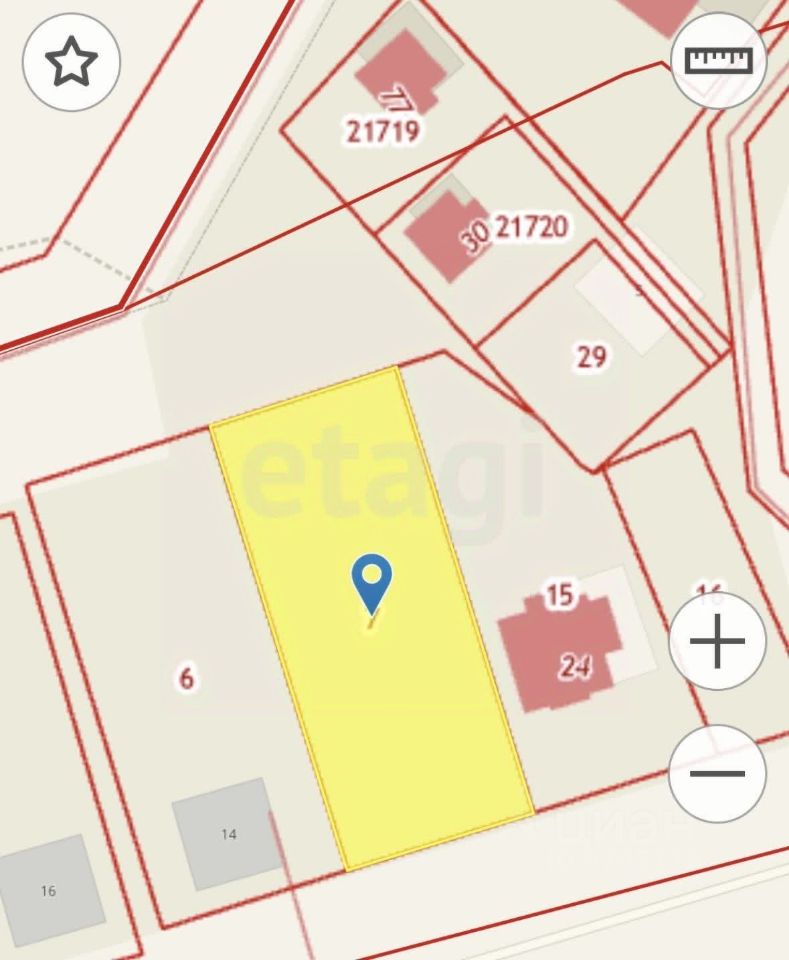
Task: Zoom in on the map
Action: click(717, 641)
